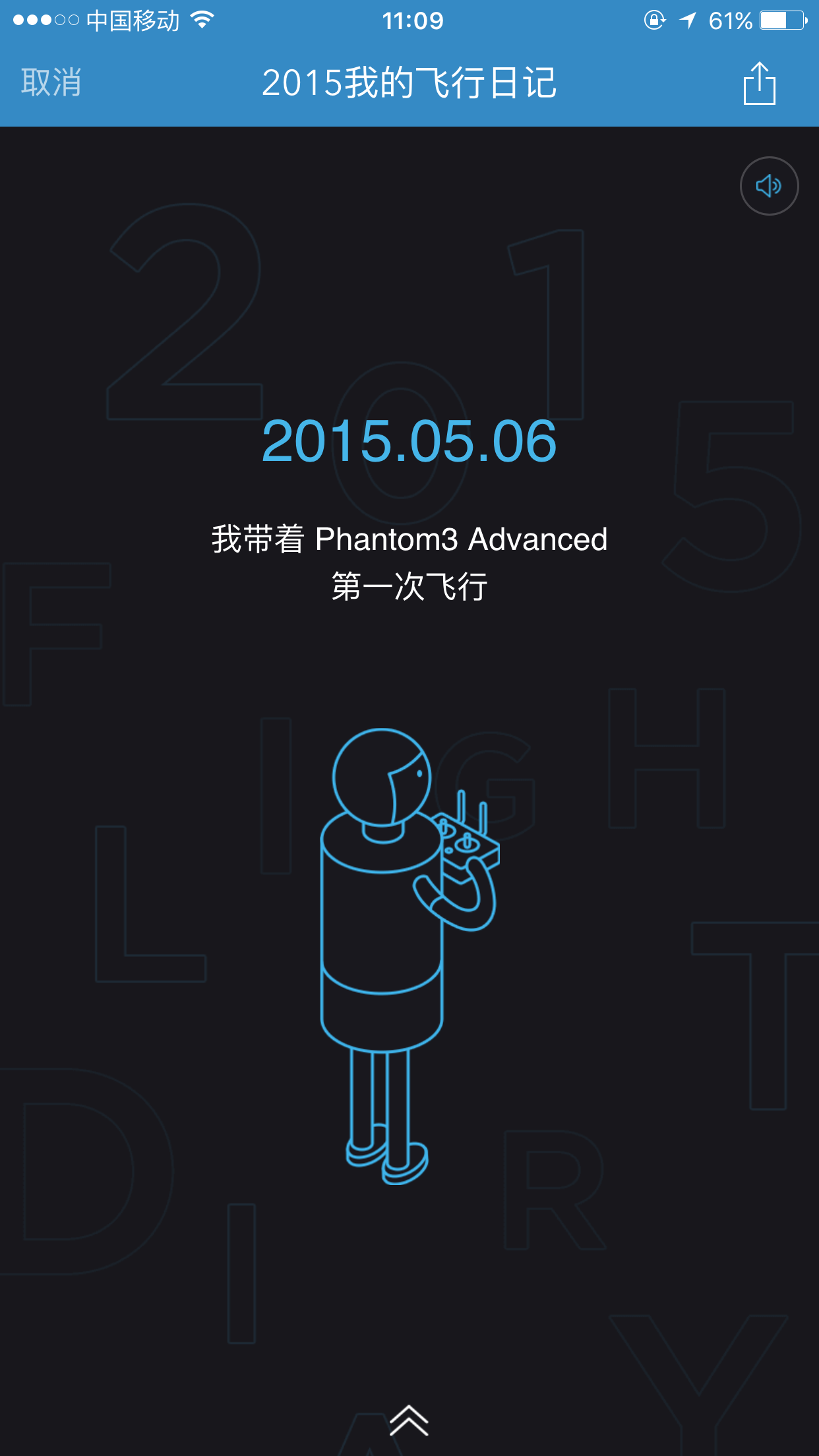
Task: Tap the double up-arrow for next page
Action: click(409, 1420)
